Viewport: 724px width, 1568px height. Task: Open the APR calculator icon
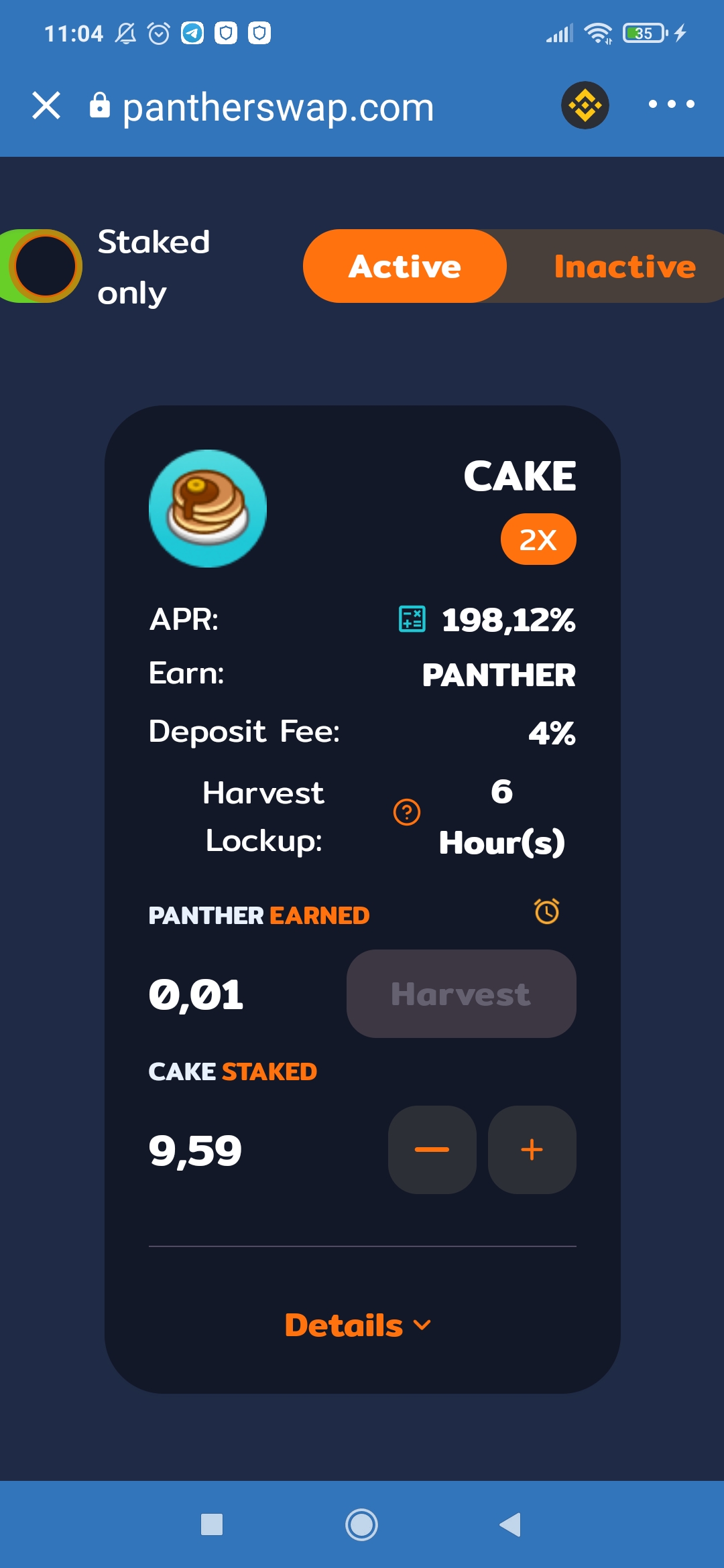pyautogui.click(x=412, y=618)
